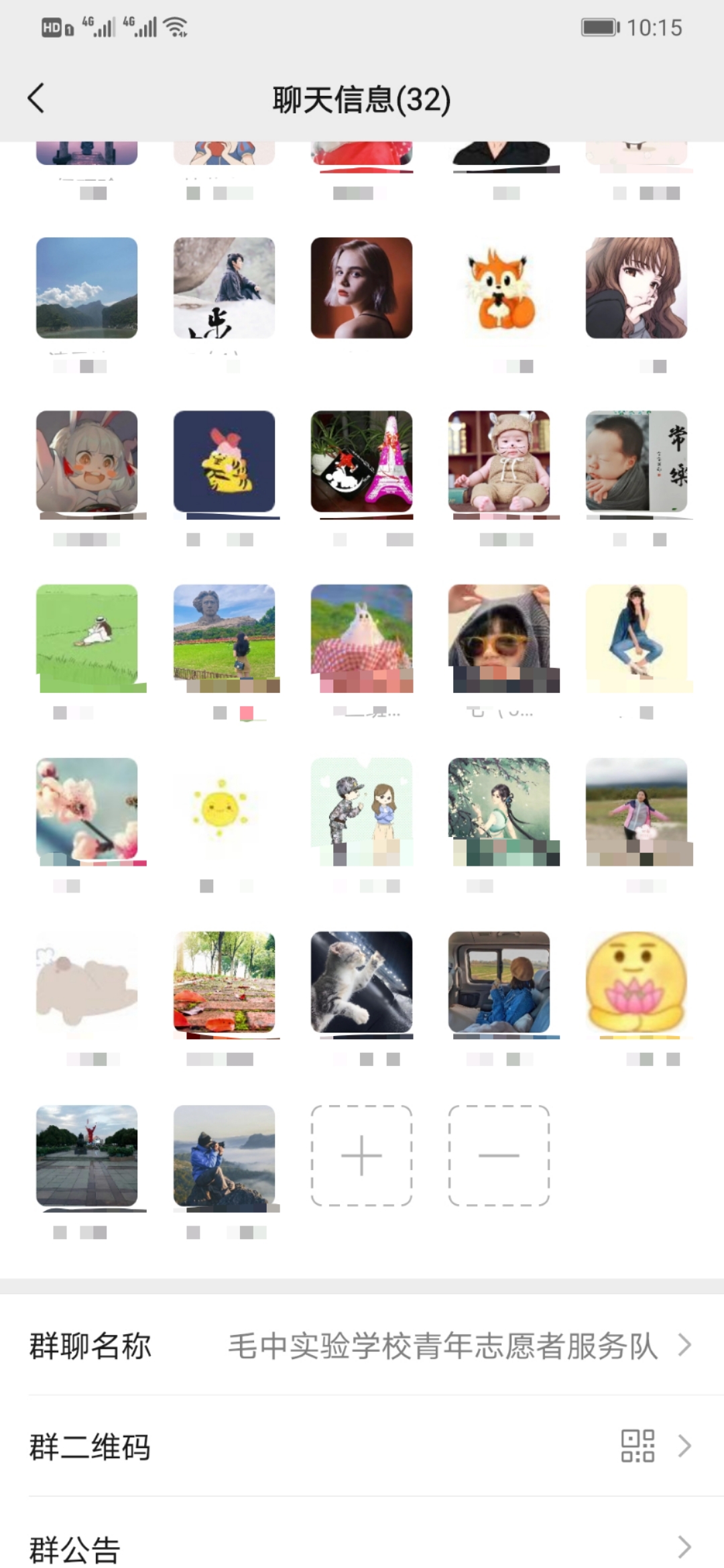View the member with baby in bear hat
Viewport: 724px width, 1568px height.
[499, 462]
